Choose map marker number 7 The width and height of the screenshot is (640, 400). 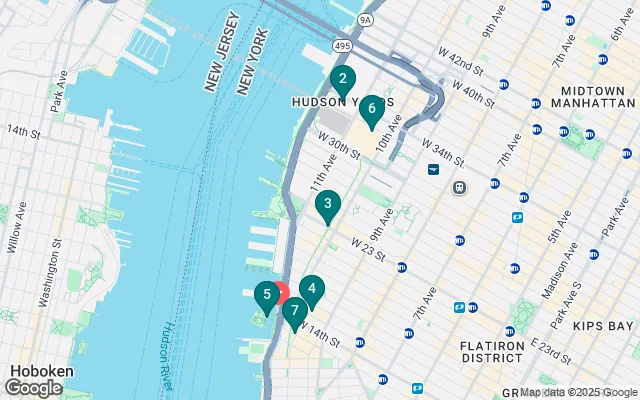293,311
